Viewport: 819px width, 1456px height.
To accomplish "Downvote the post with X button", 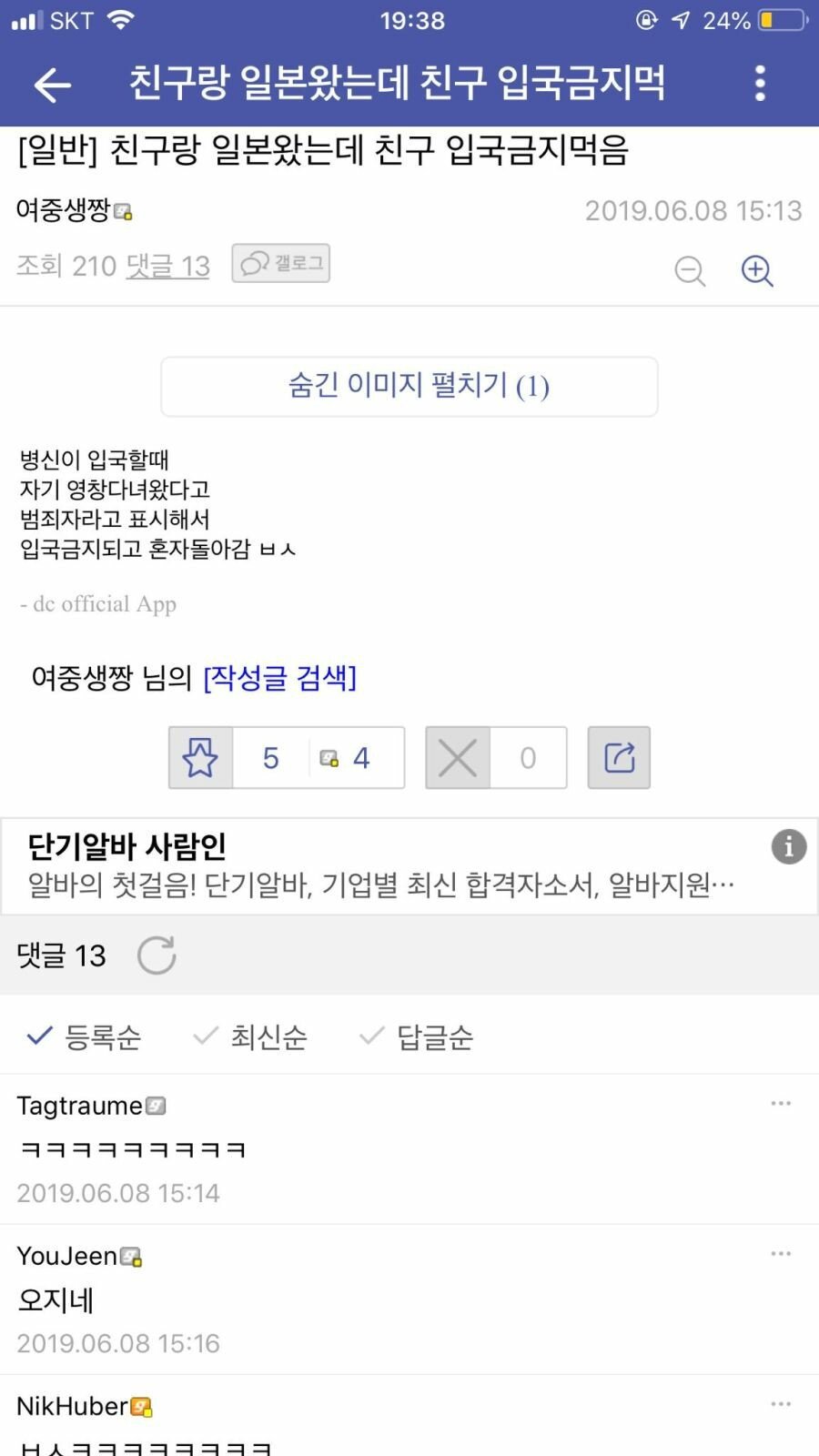I will click(x=458, y=757).
